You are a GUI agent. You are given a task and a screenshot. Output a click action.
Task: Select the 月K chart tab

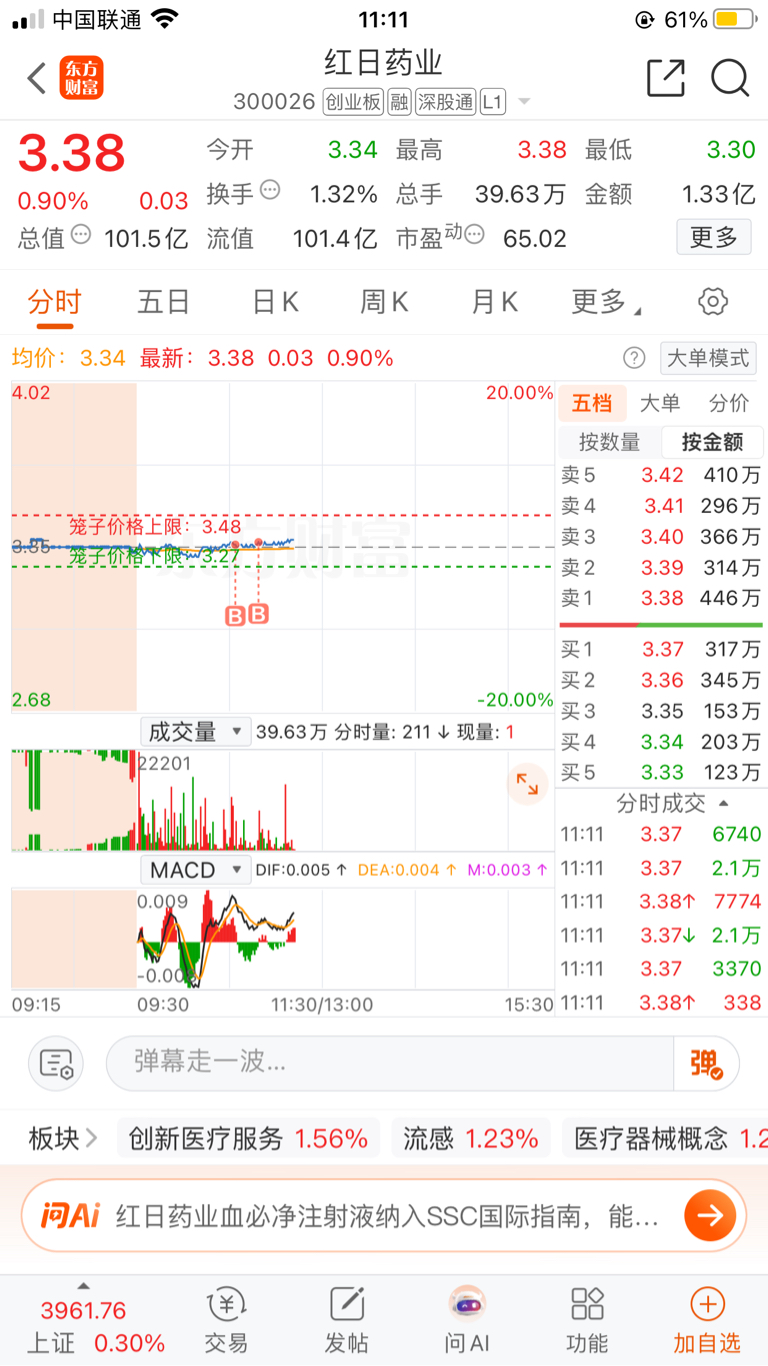[495, 302]
